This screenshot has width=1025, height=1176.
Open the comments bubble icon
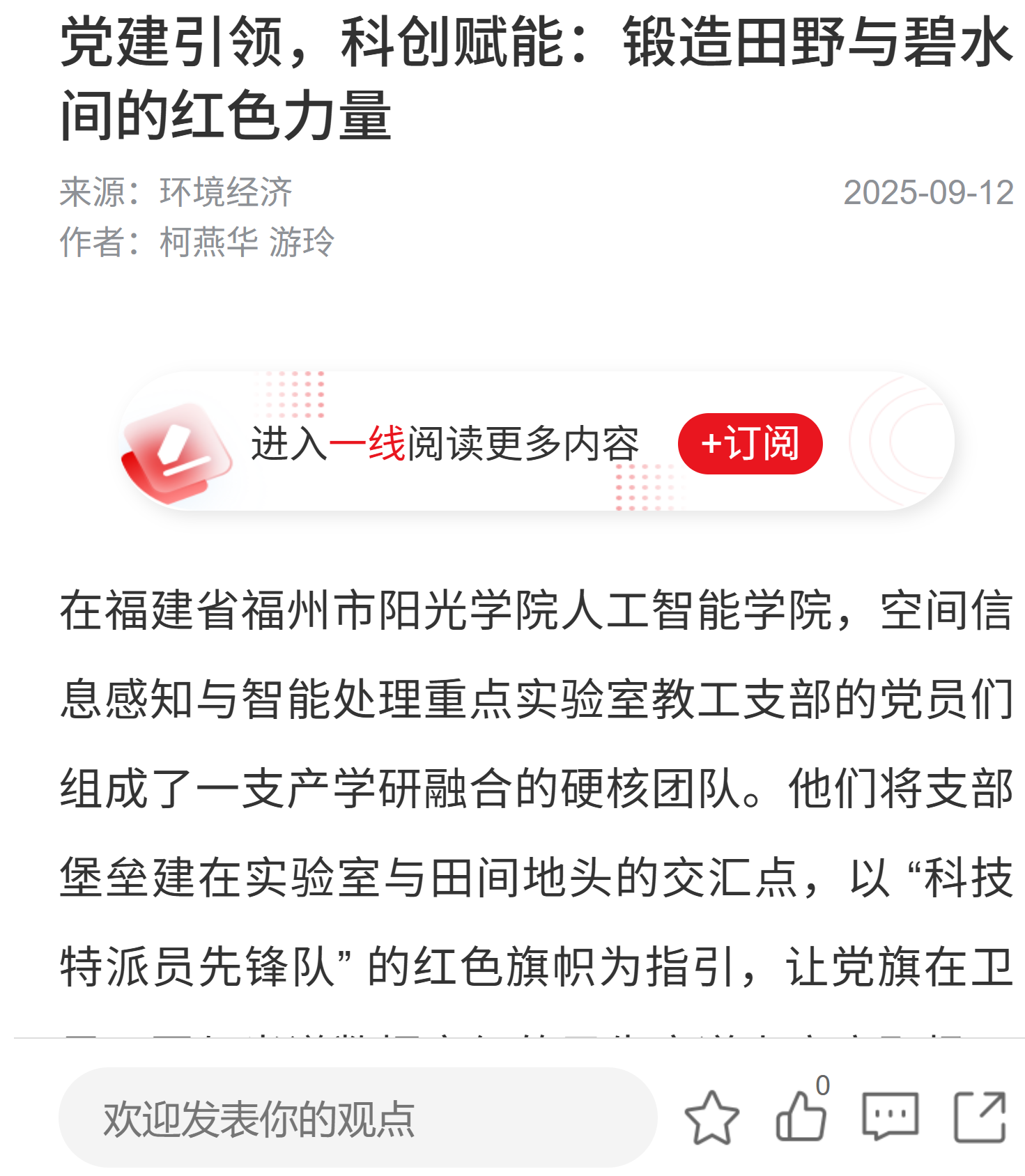890,1116
